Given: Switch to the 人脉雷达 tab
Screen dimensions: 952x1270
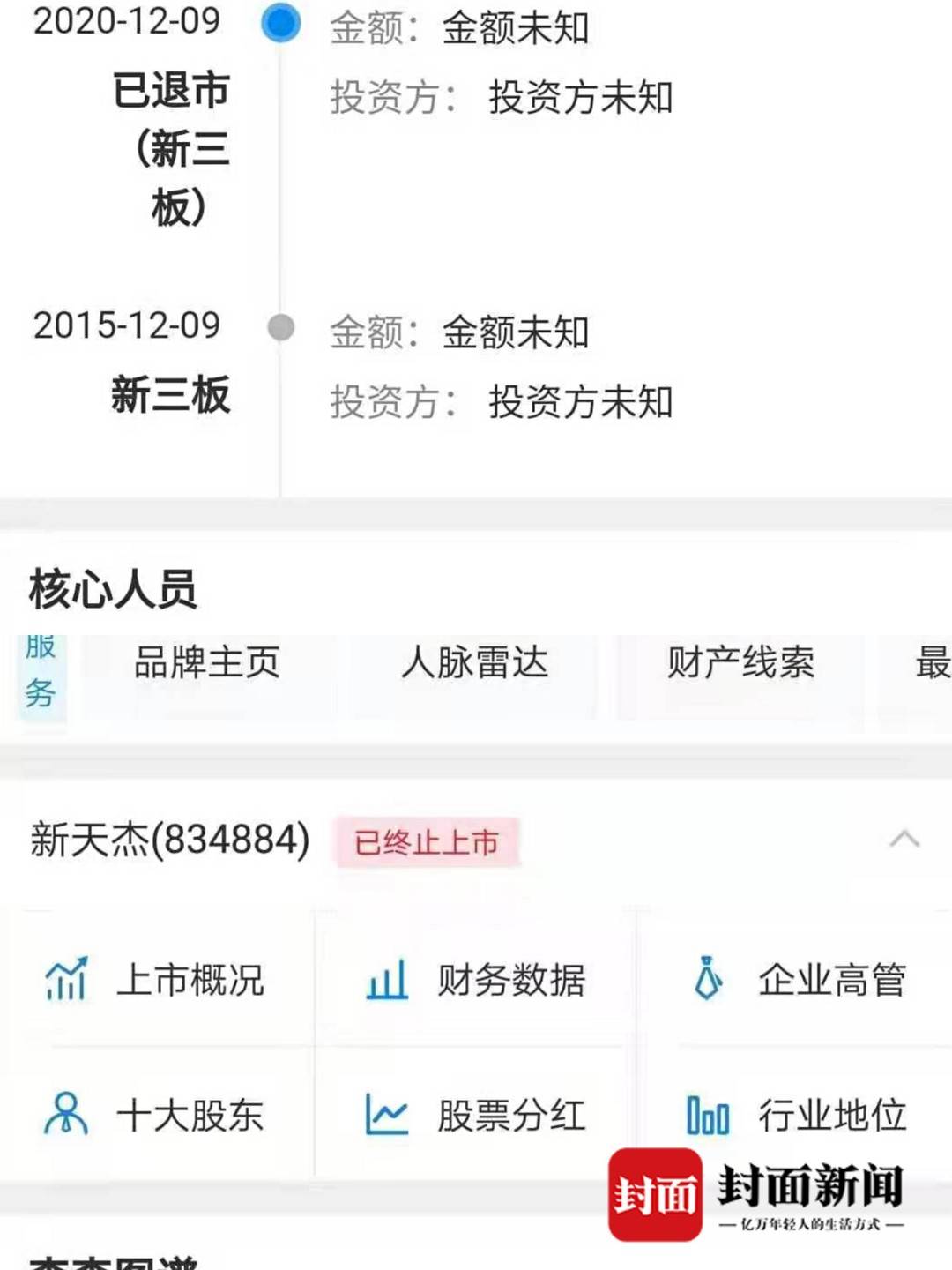Looking at the screenshot, I should tap(474, 663).
